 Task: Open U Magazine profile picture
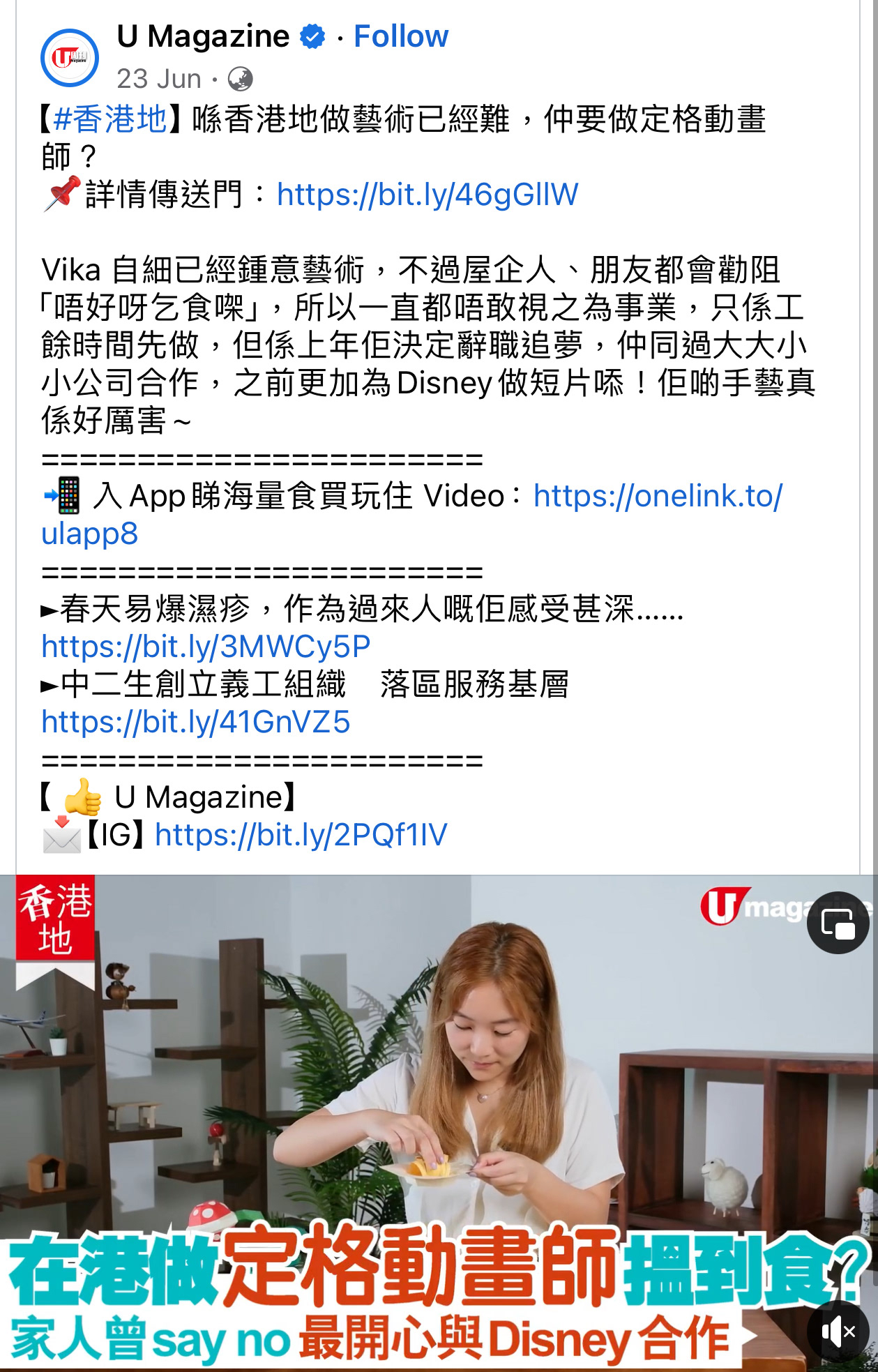tap(69, 58)
